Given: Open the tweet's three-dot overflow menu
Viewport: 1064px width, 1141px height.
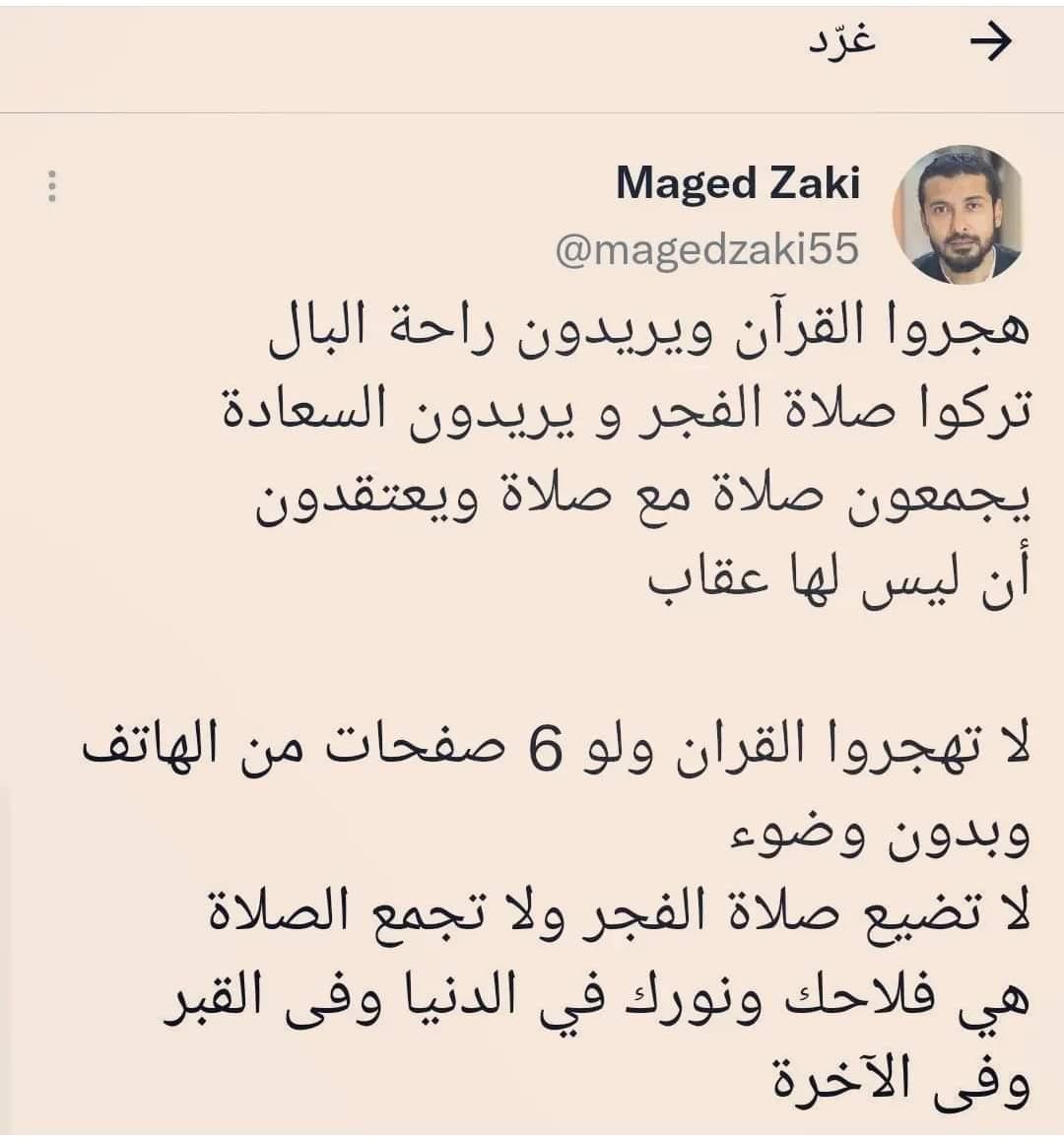Looking at the screenshot, I should [x=52, y=187].
